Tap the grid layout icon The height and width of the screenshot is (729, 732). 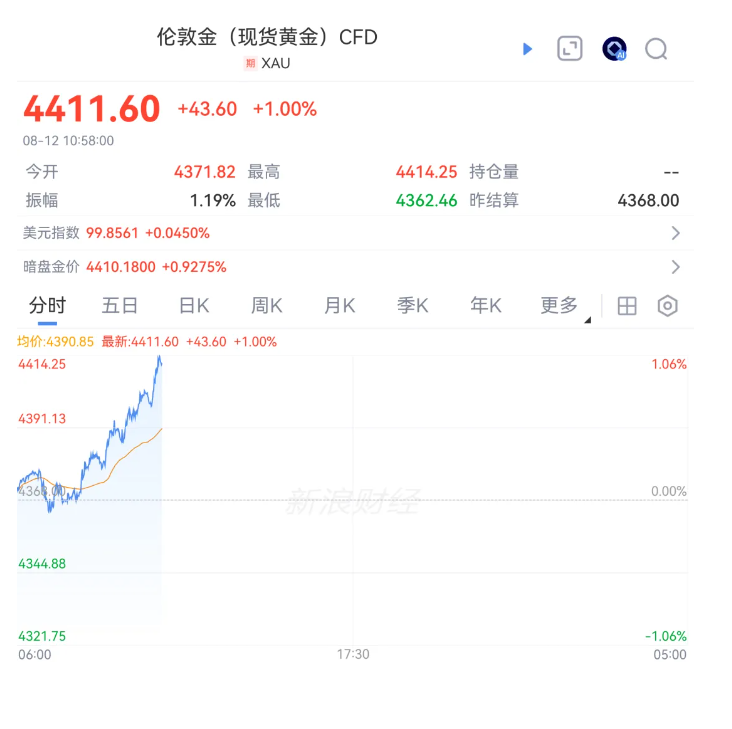tap(626, 306)
